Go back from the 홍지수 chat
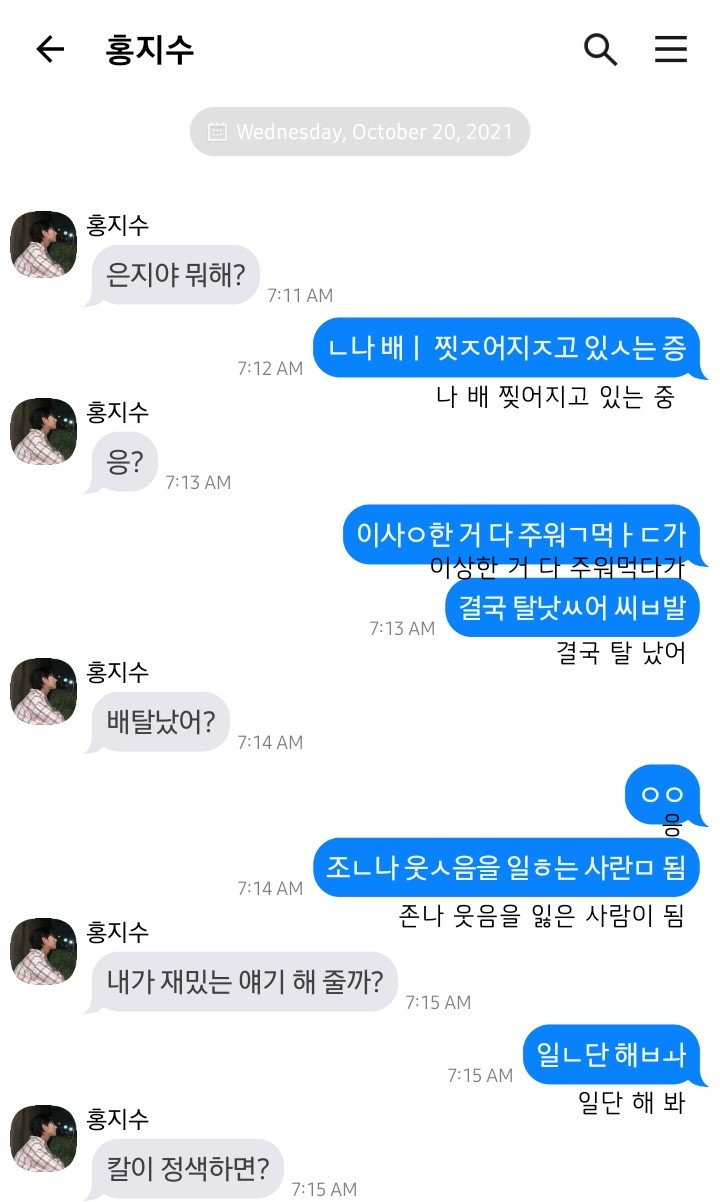 point(50,50)
